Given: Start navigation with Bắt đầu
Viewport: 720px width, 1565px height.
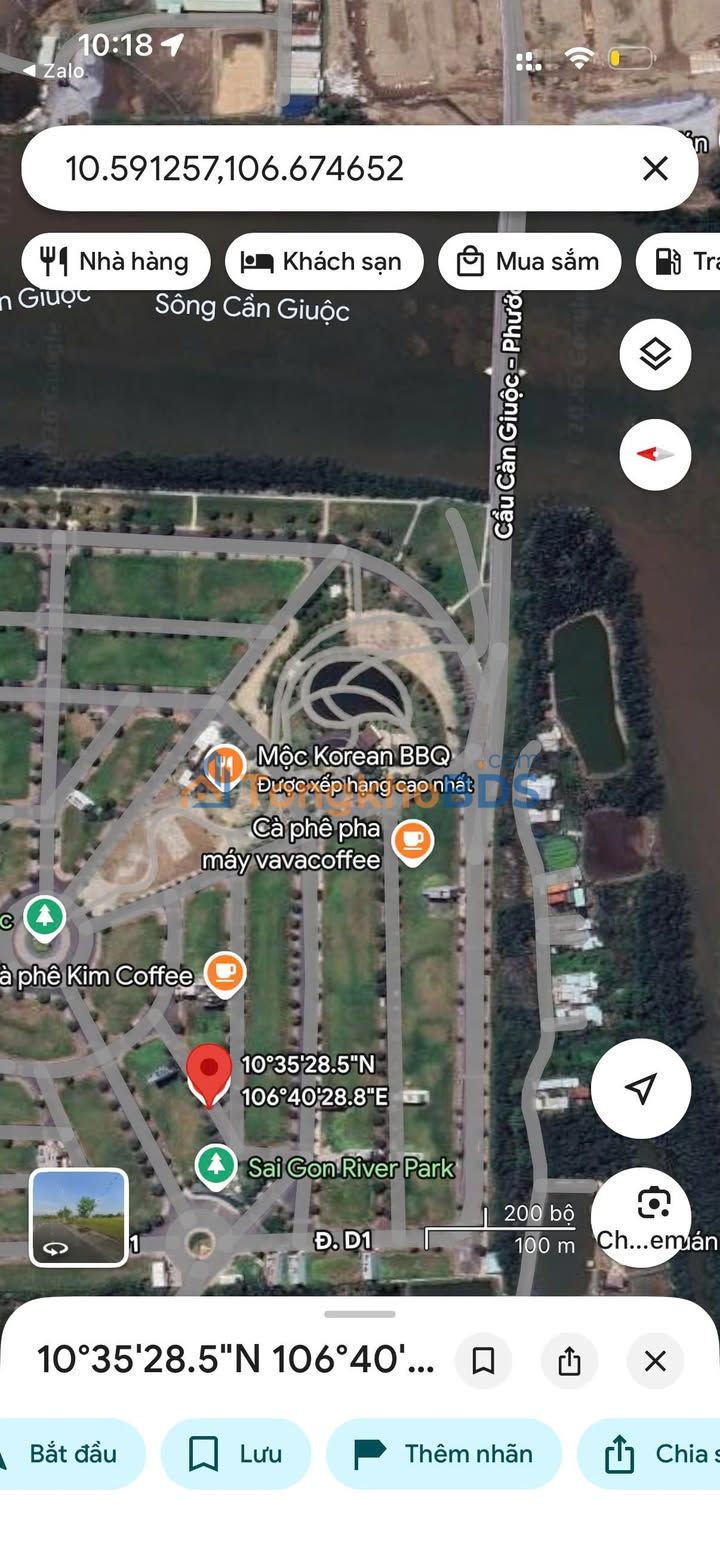Looking at the screenshot, I should [x=70, y=1453].
